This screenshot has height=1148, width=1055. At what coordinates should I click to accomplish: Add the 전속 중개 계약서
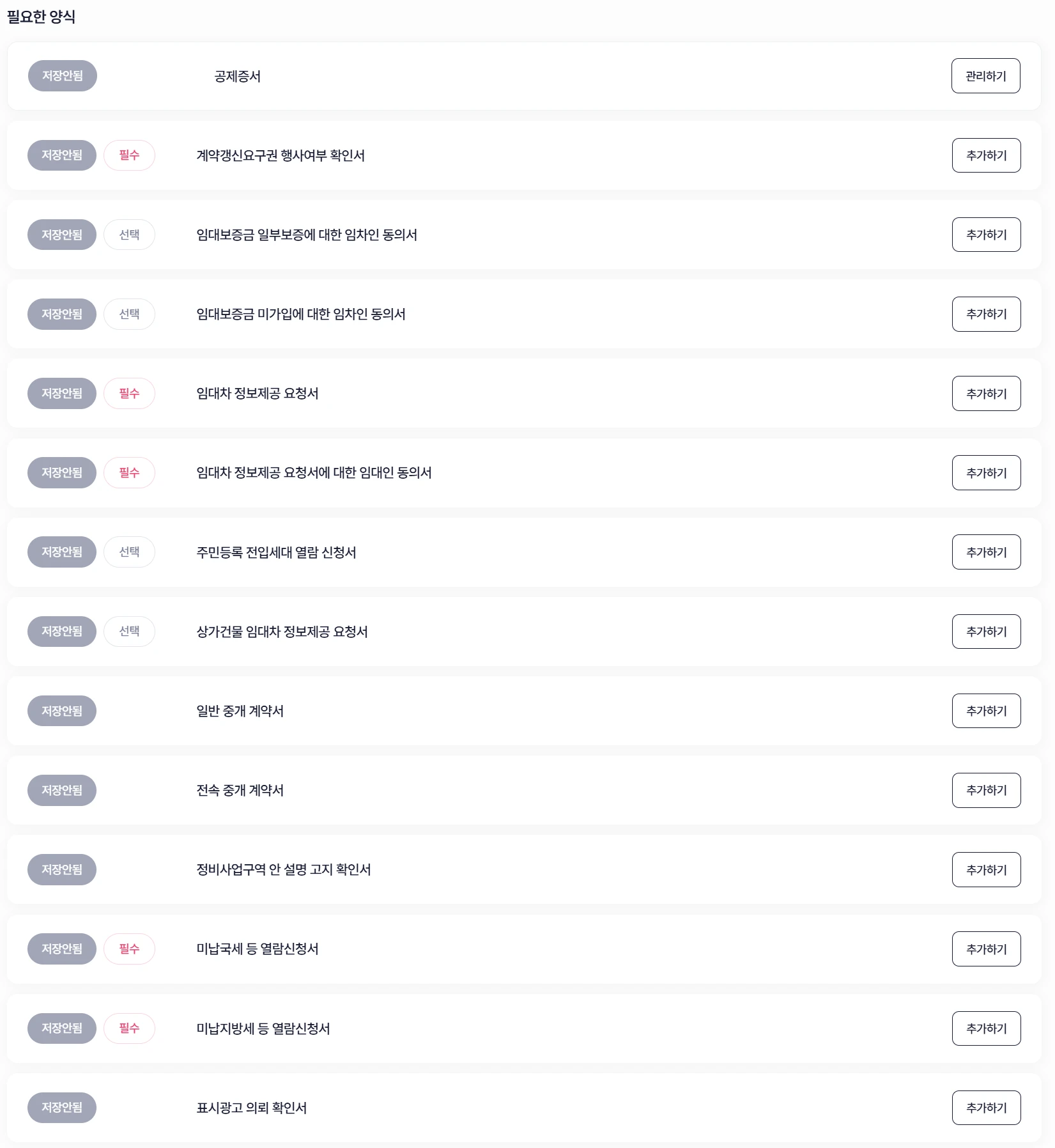(x=986, y=790)
